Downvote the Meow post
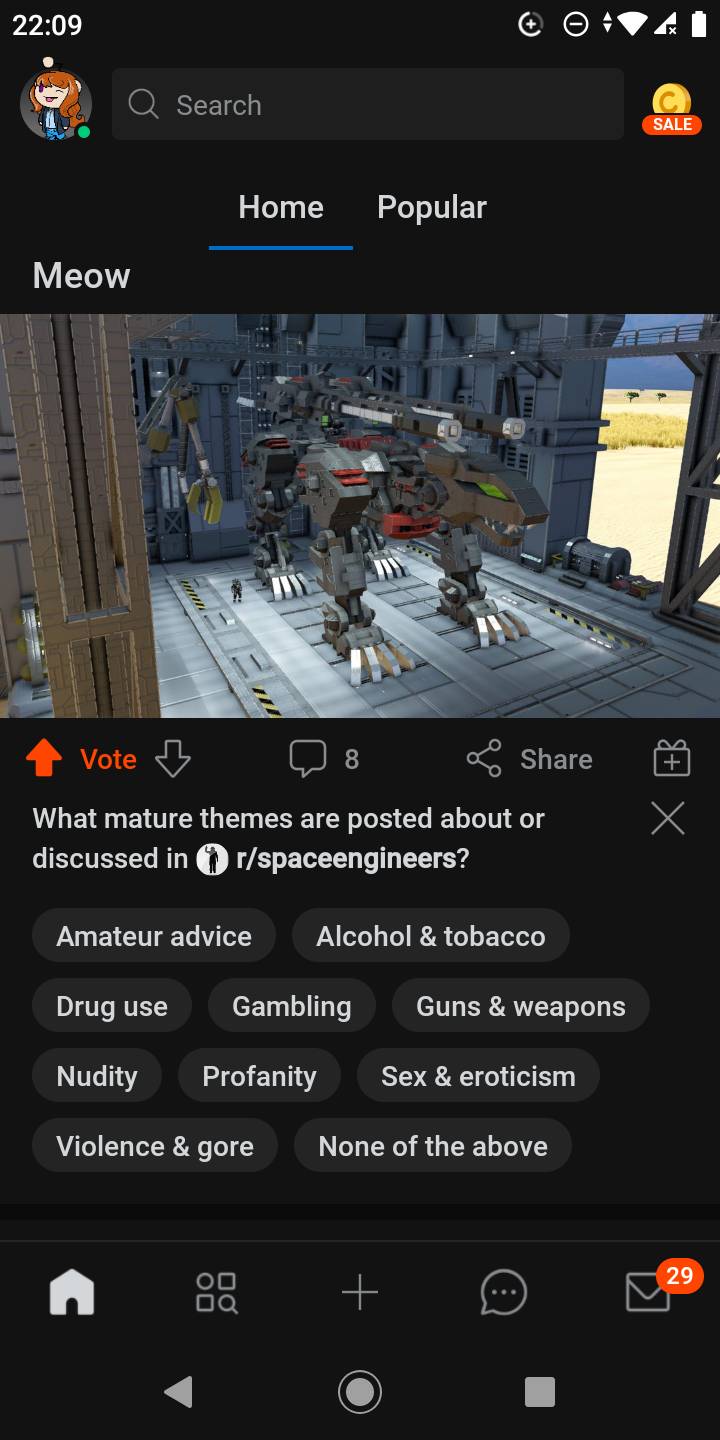The width and height of the screenshot is (720, 1440). 173,759
